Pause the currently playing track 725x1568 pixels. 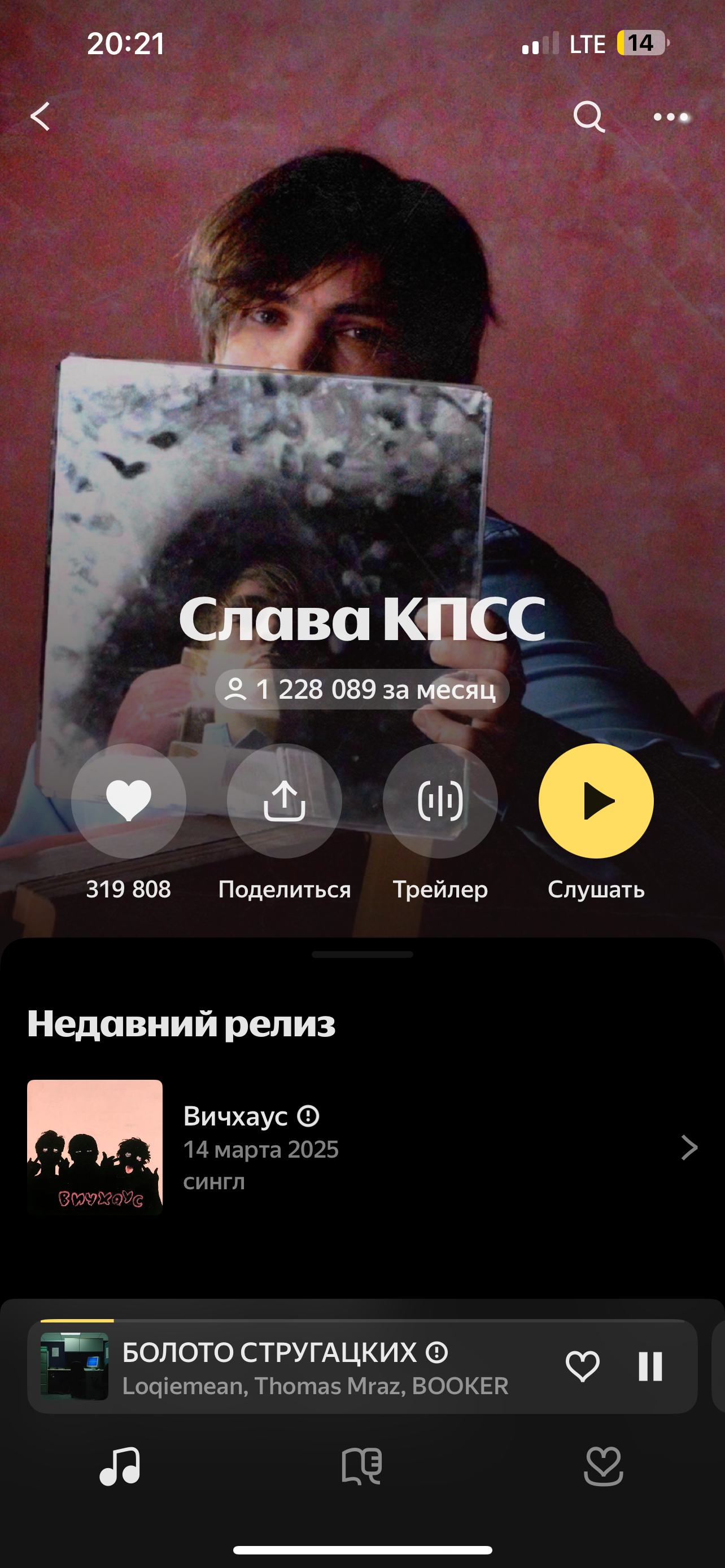[649, 1366]
